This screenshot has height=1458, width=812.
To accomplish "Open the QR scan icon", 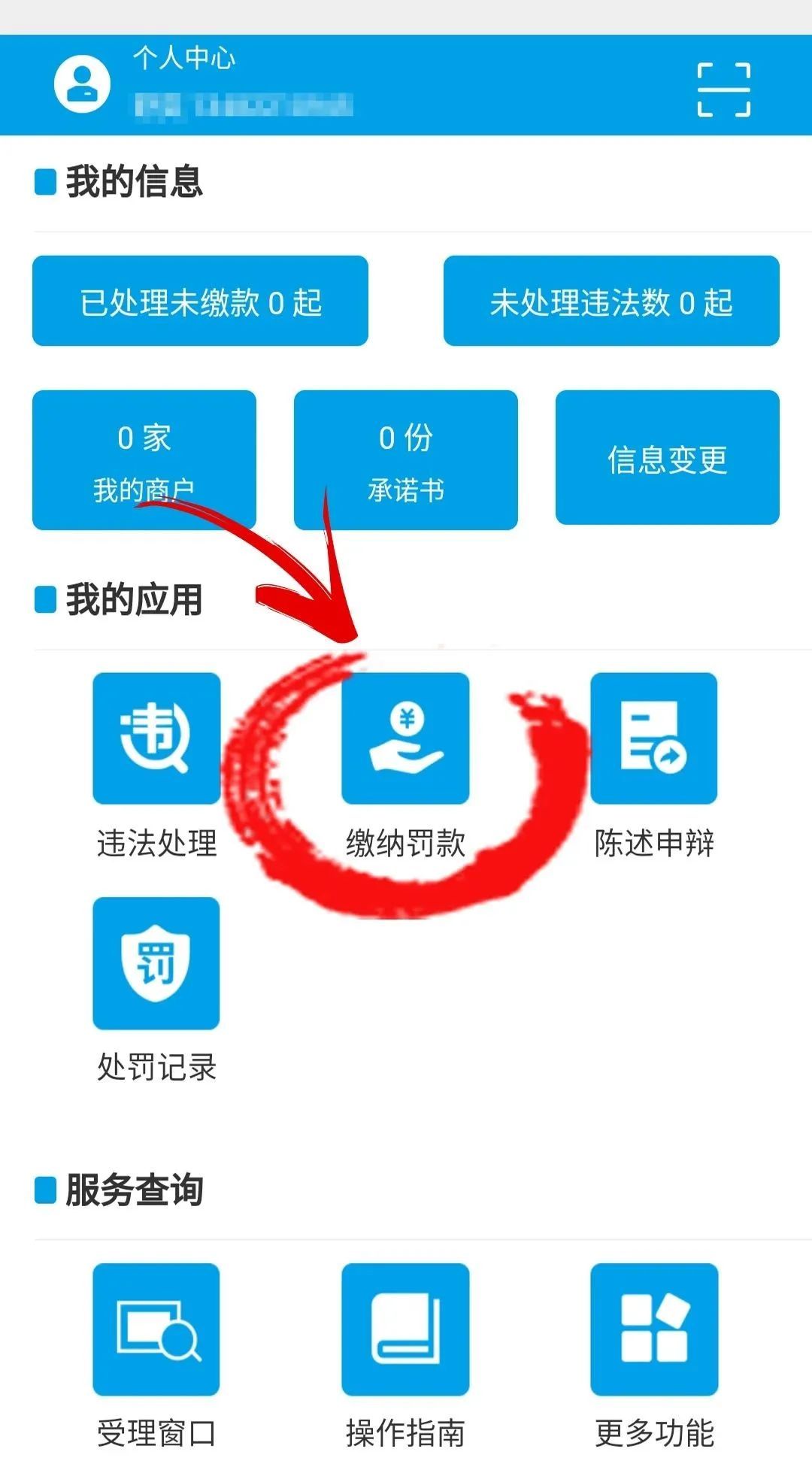I will coord(723,90).
